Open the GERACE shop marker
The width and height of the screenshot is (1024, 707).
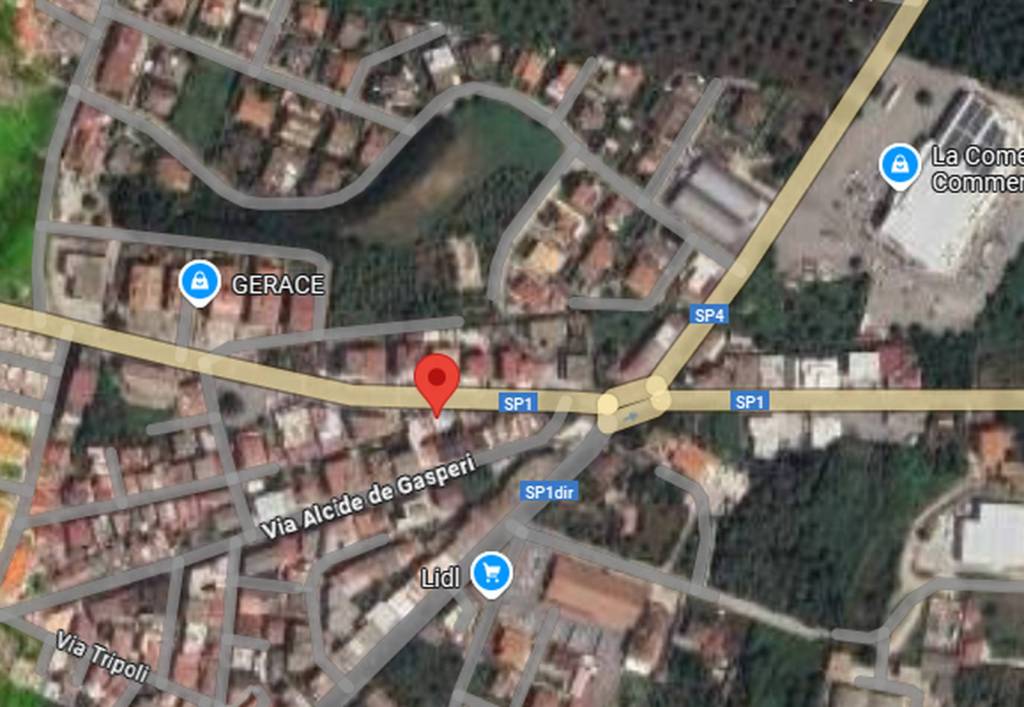[200, 283]
